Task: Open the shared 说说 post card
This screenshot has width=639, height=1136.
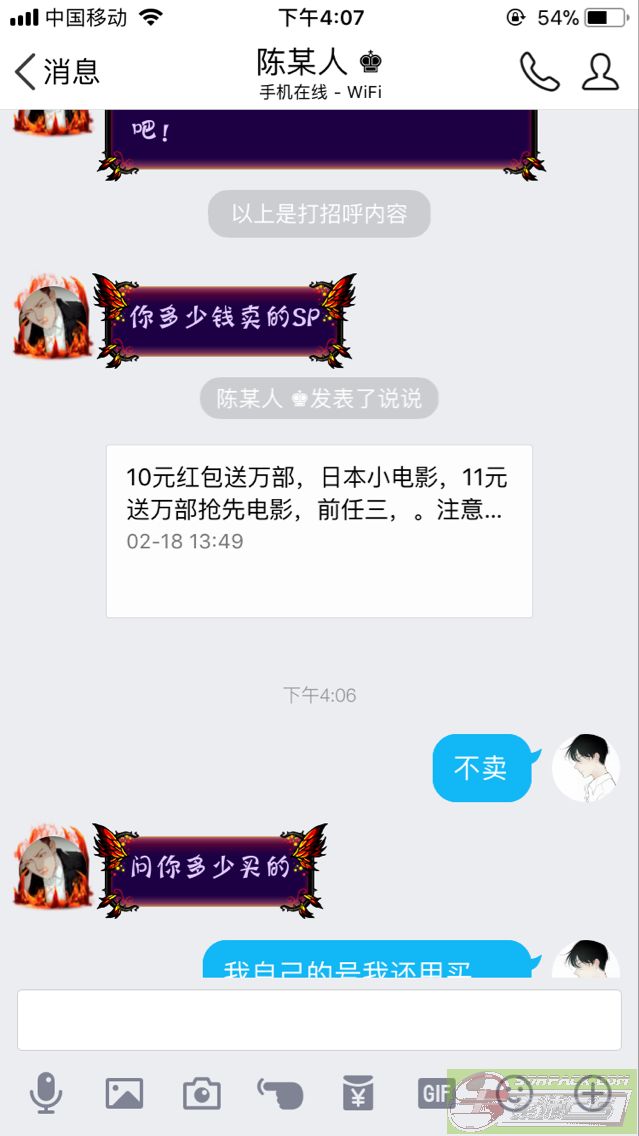Action: point(320,531)
